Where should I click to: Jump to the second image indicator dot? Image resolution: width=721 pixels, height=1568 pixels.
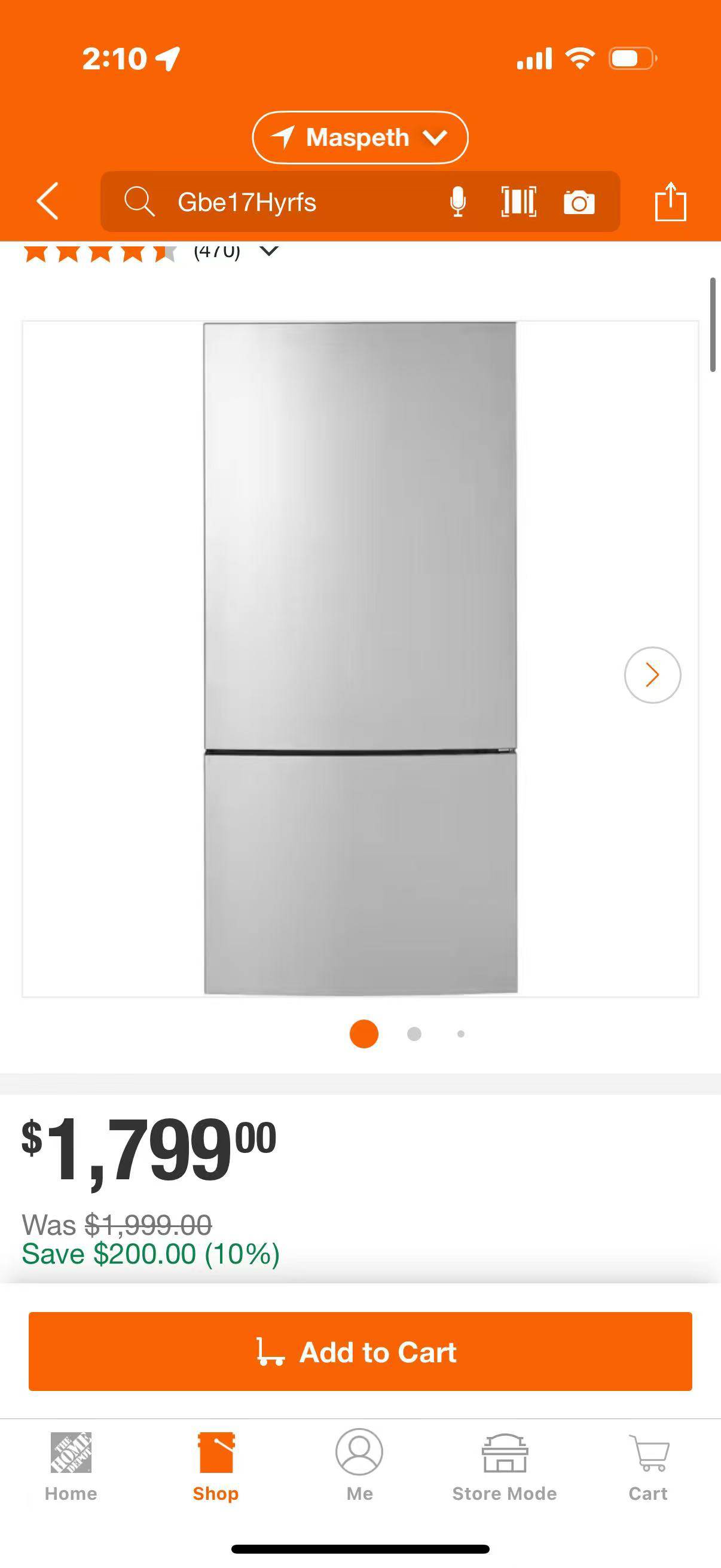click(414, 1034)
